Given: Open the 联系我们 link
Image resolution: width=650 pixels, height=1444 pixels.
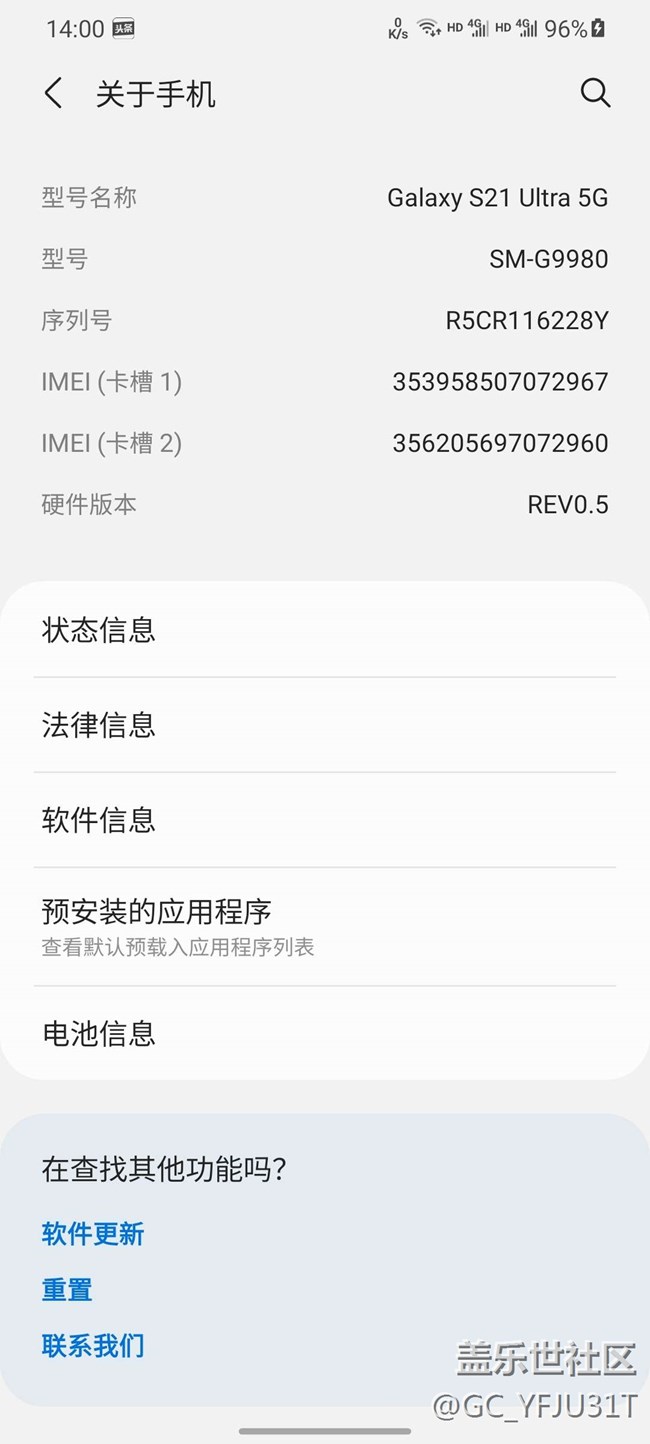Looking at the screenshot, I should 93,1346.
